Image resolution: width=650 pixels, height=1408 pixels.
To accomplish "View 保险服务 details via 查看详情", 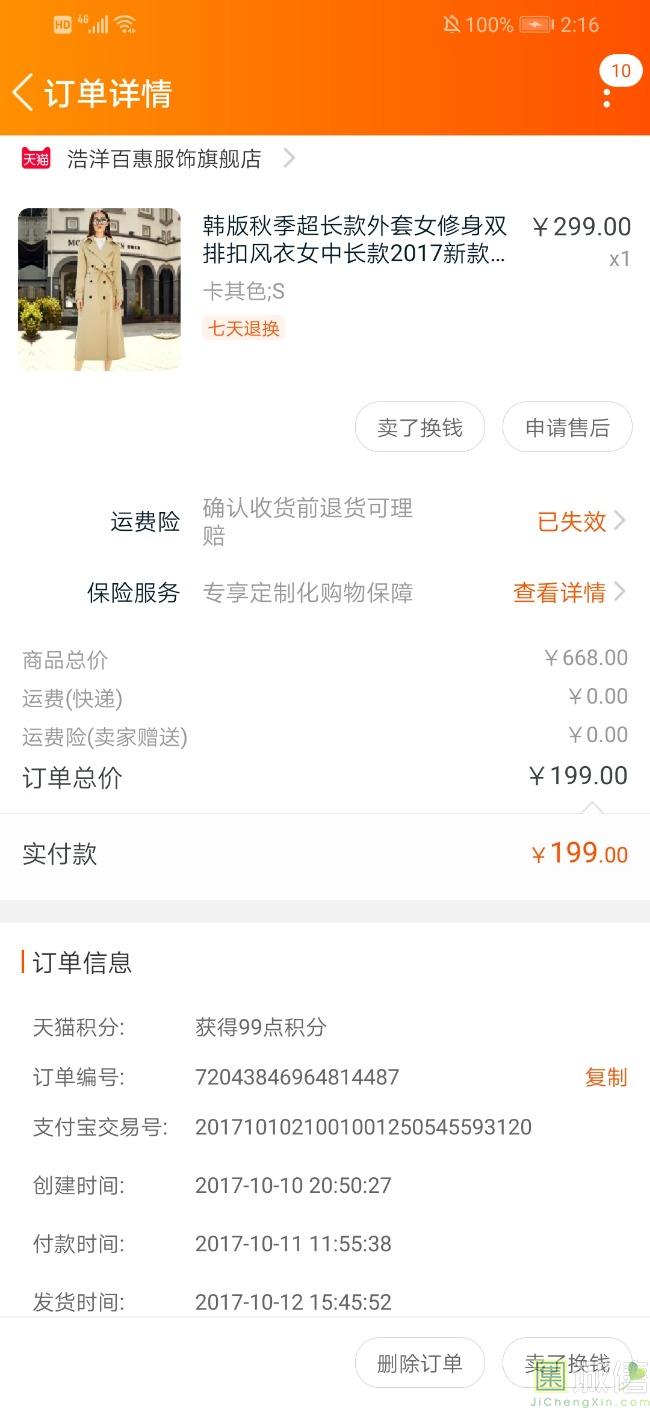I will click(x=568, y=593).
